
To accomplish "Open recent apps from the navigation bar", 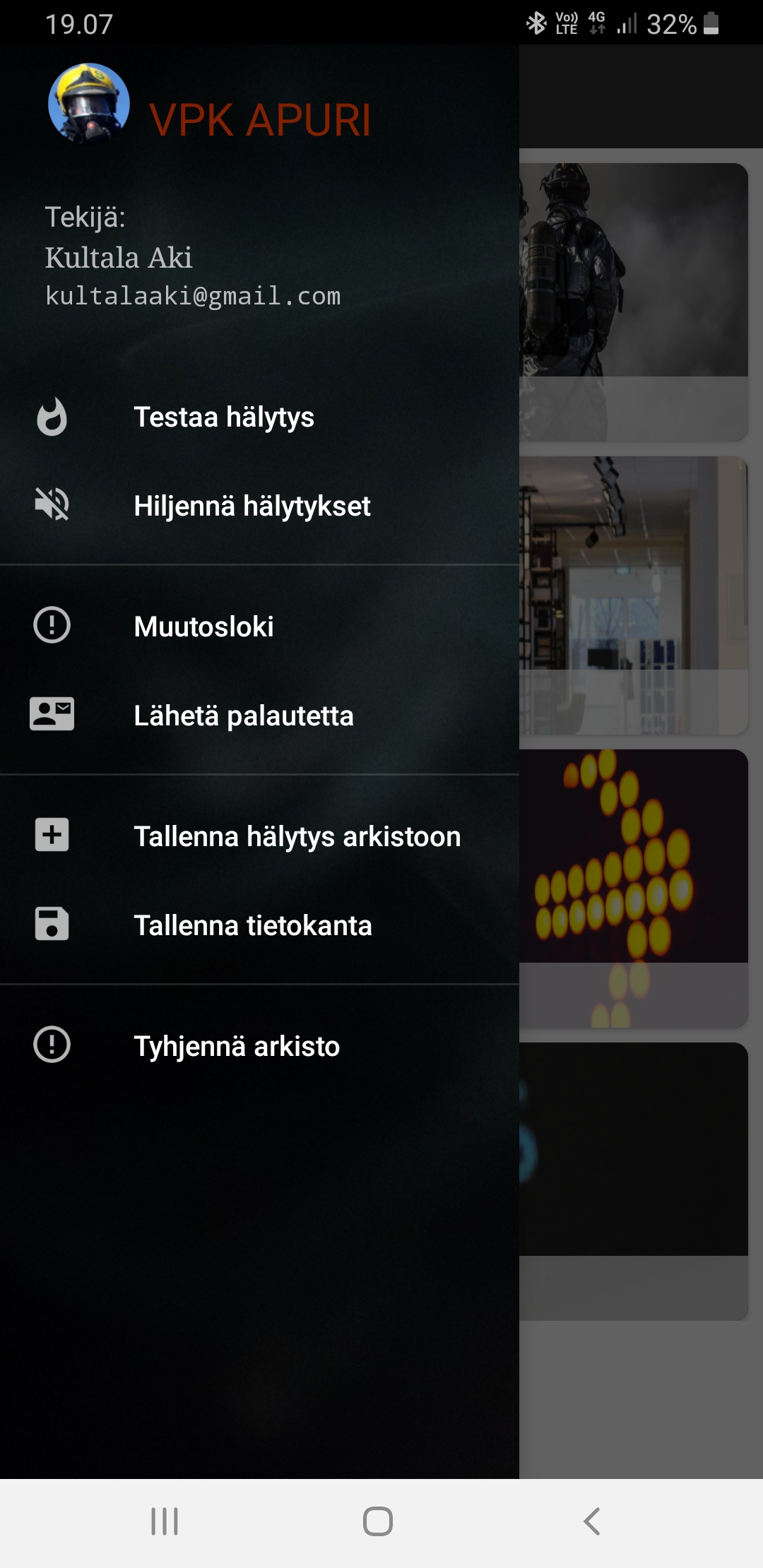I will click(165, 1521).
